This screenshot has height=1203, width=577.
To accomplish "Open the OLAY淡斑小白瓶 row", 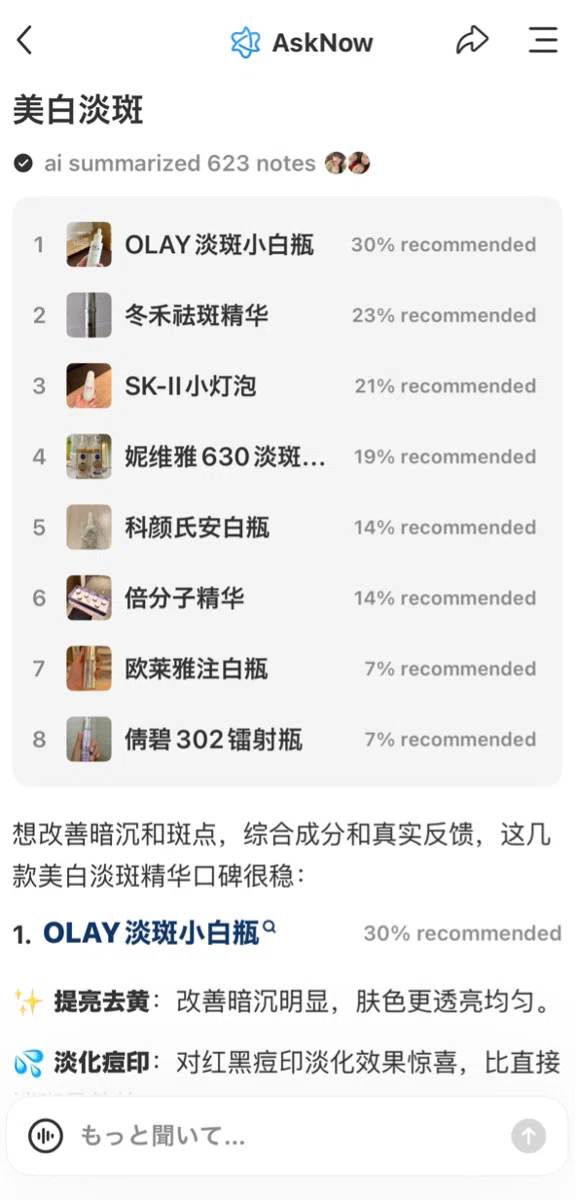I will 286,245.
